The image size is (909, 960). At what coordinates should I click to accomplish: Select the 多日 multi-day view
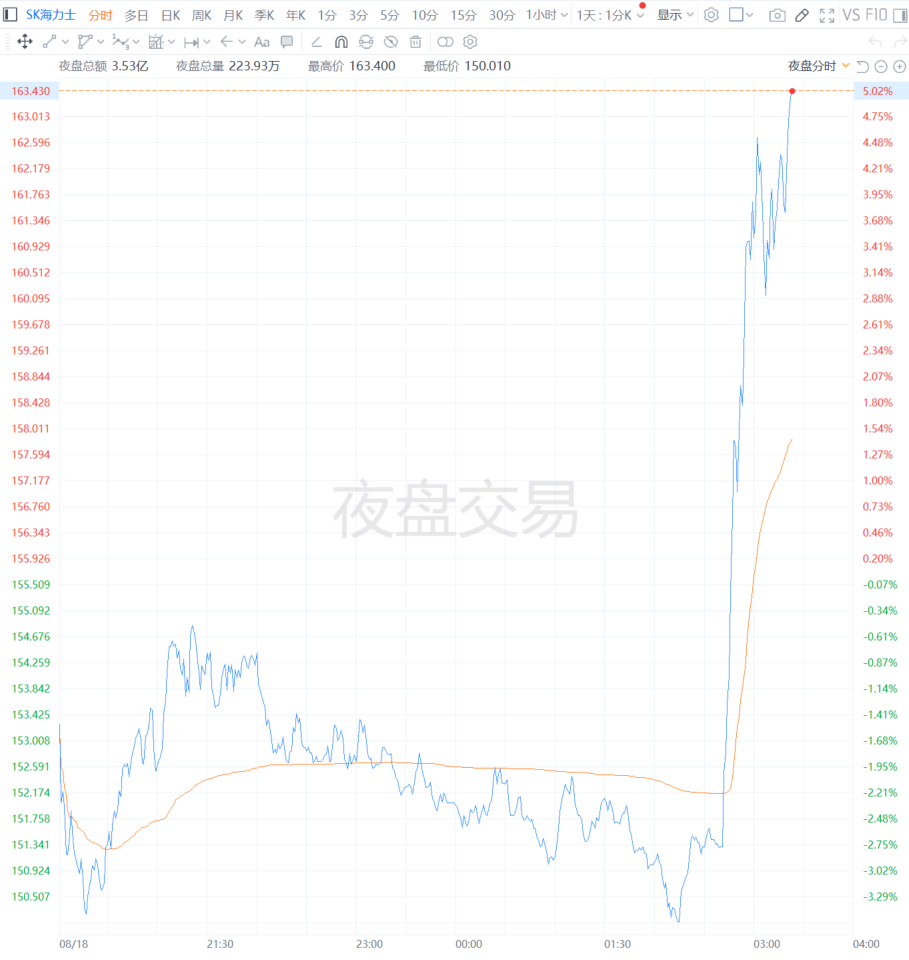click(136, 15)
